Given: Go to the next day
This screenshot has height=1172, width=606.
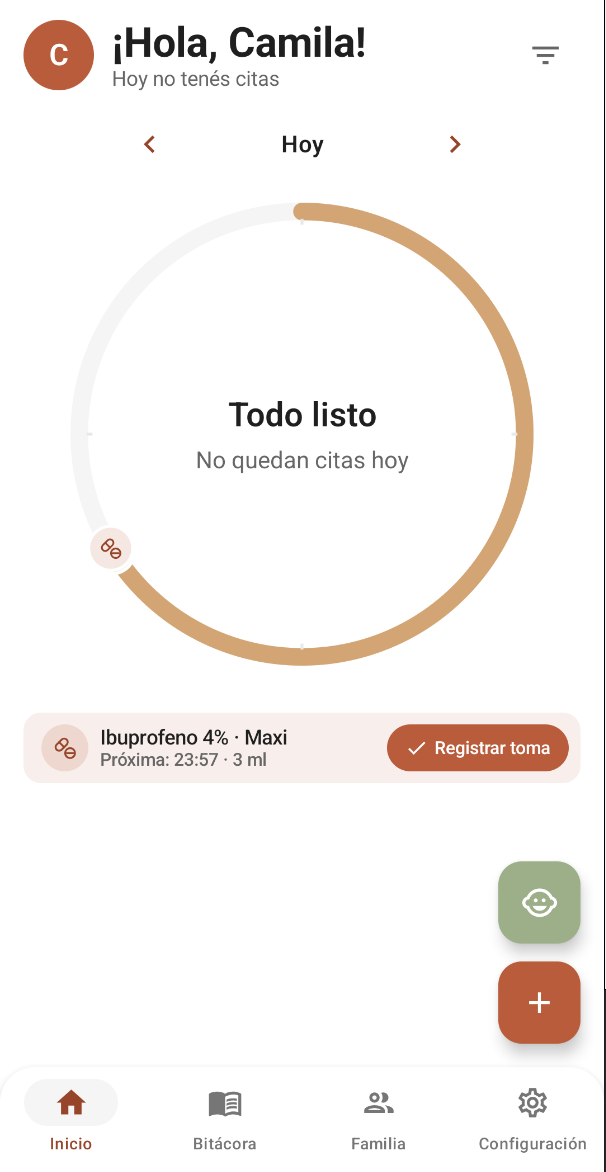Looking at the screenshot, I should [x=455, y=144].
